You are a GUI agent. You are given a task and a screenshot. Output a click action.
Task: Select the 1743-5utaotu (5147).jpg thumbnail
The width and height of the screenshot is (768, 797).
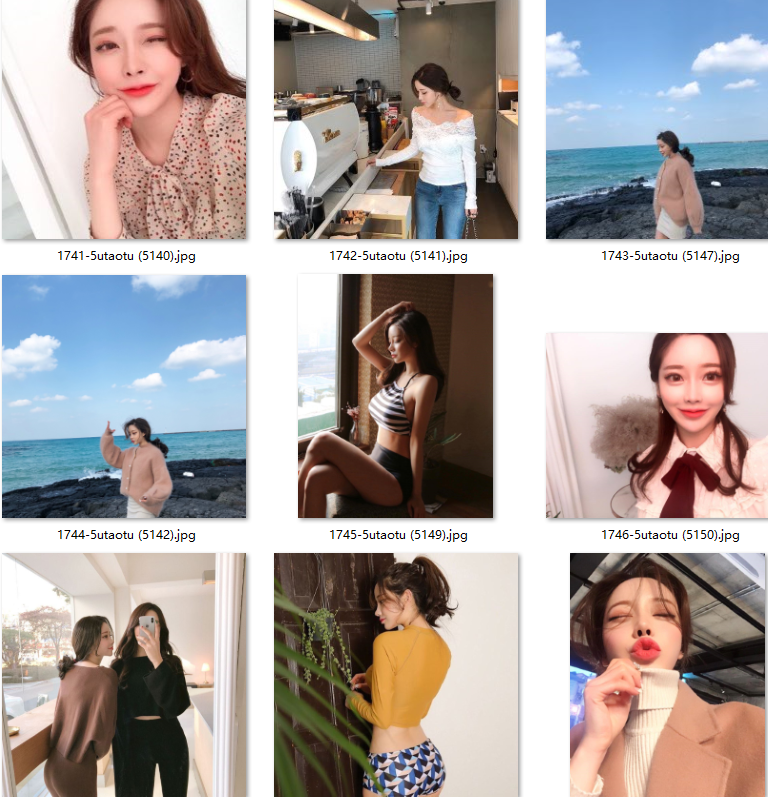tap(657, 119)
